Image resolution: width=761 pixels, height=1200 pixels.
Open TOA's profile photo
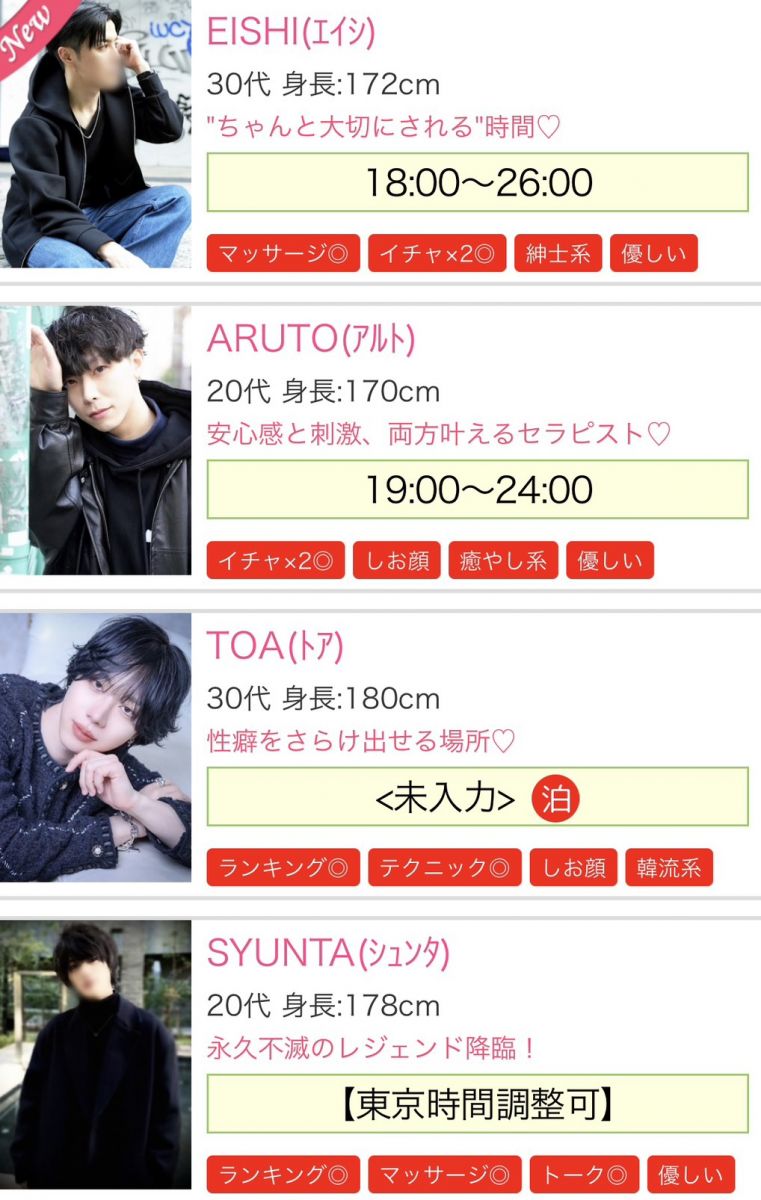coord(96,747)
